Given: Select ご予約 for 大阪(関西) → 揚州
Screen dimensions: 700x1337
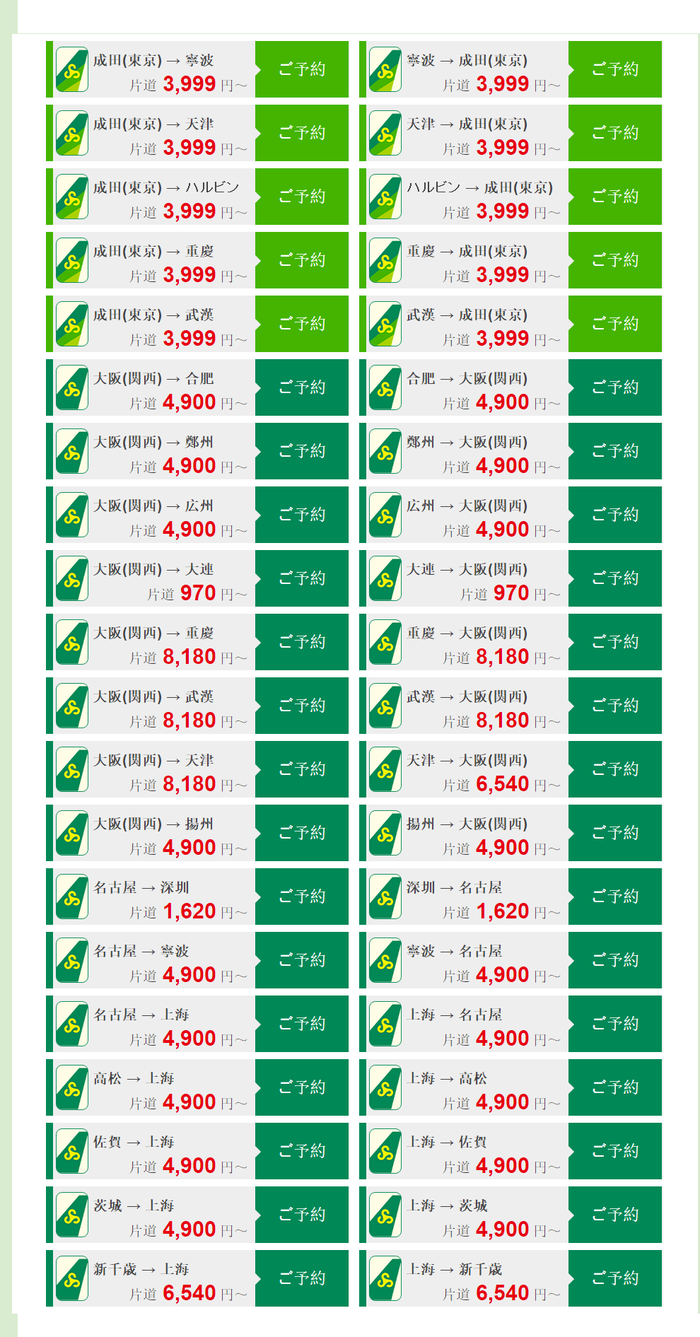Looking at the screenshot, I should [x=301, y=833].
